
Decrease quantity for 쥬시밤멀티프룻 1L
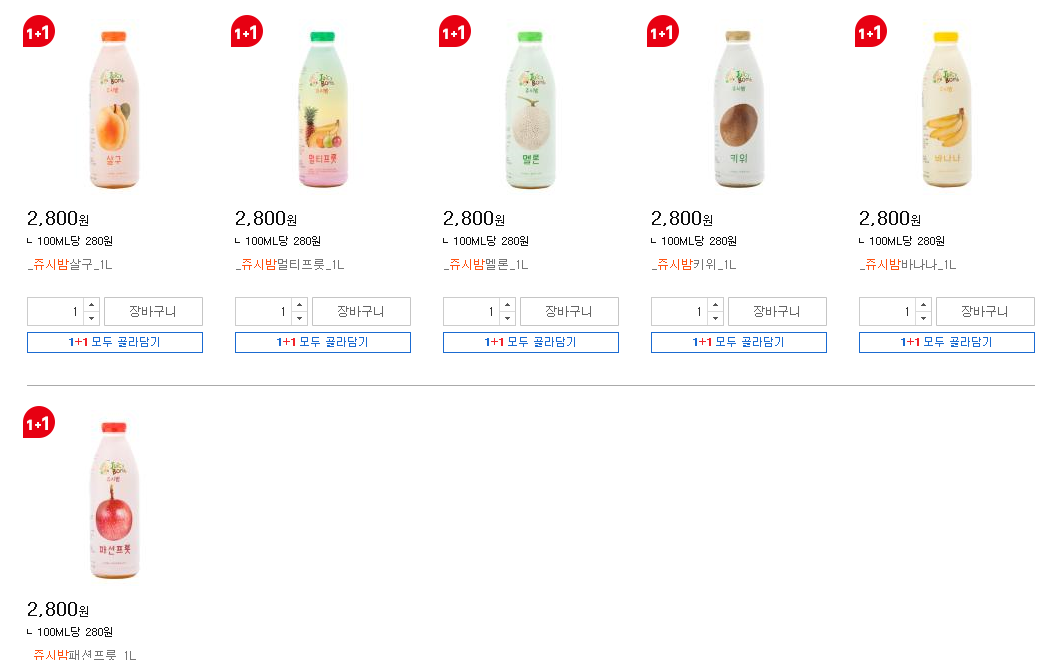pyautogui.click(x=299, y=318)
